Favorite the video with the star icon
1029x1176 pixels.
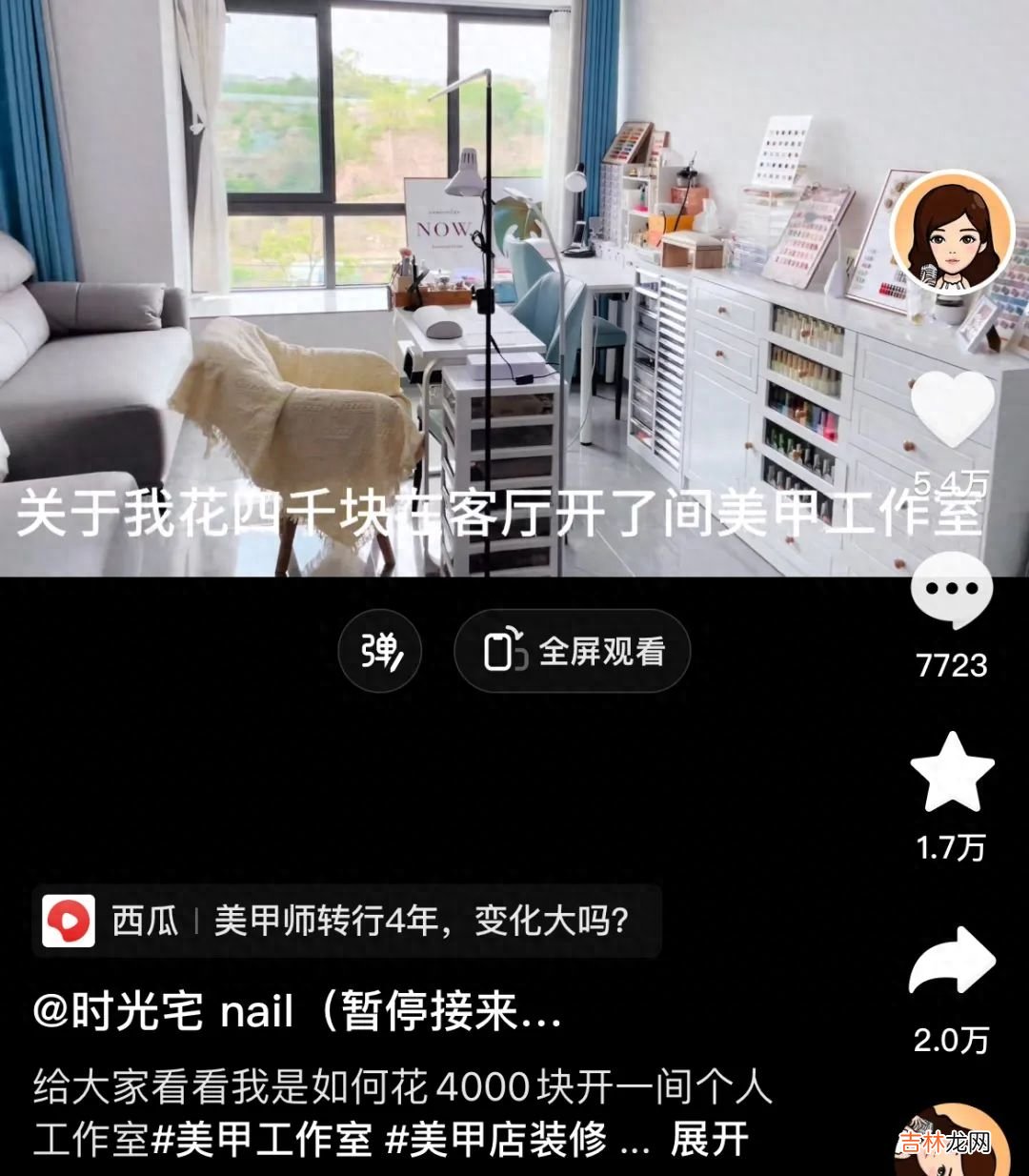click(x=951, y=774)
